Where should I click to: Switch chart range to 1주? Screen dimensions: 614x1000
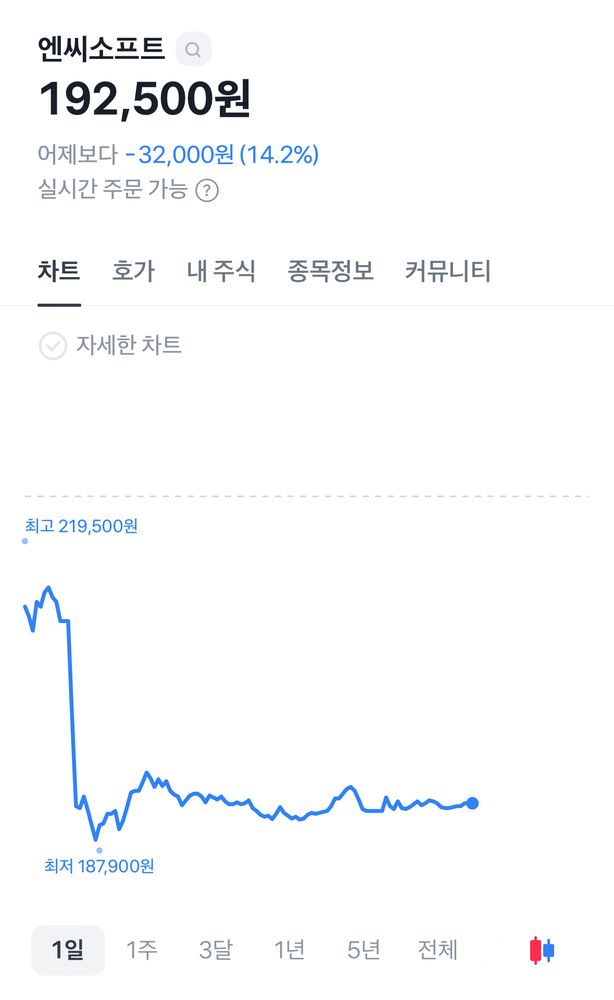[x=141, y=950]
